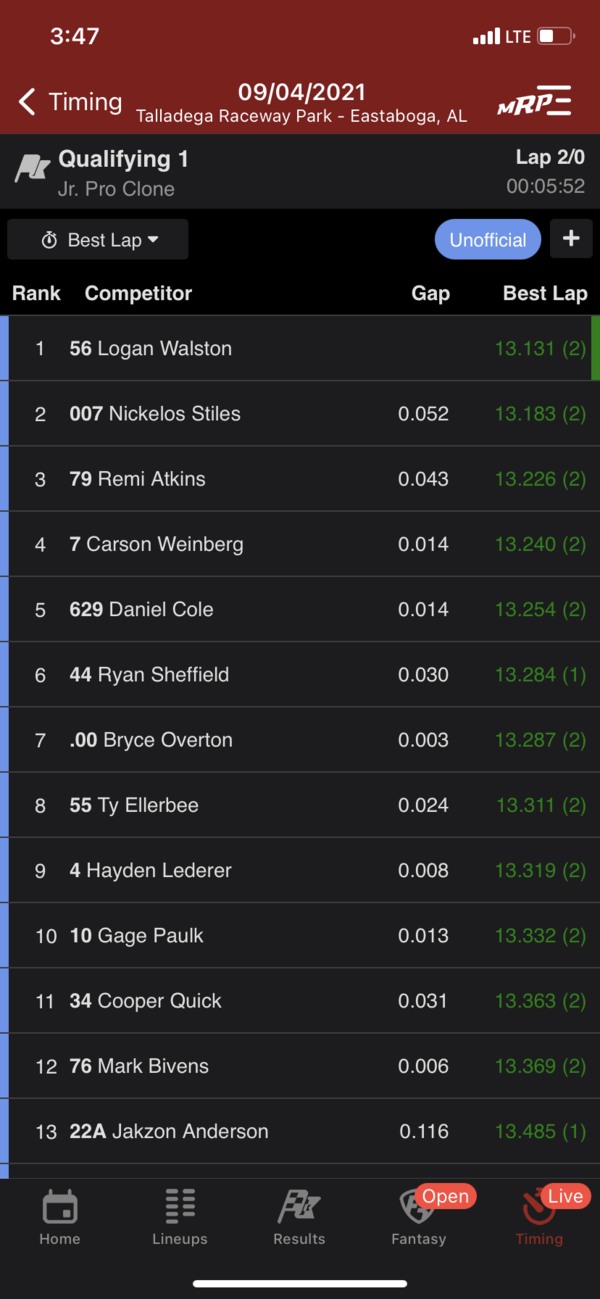Tap the plus button

pos(571,239)
